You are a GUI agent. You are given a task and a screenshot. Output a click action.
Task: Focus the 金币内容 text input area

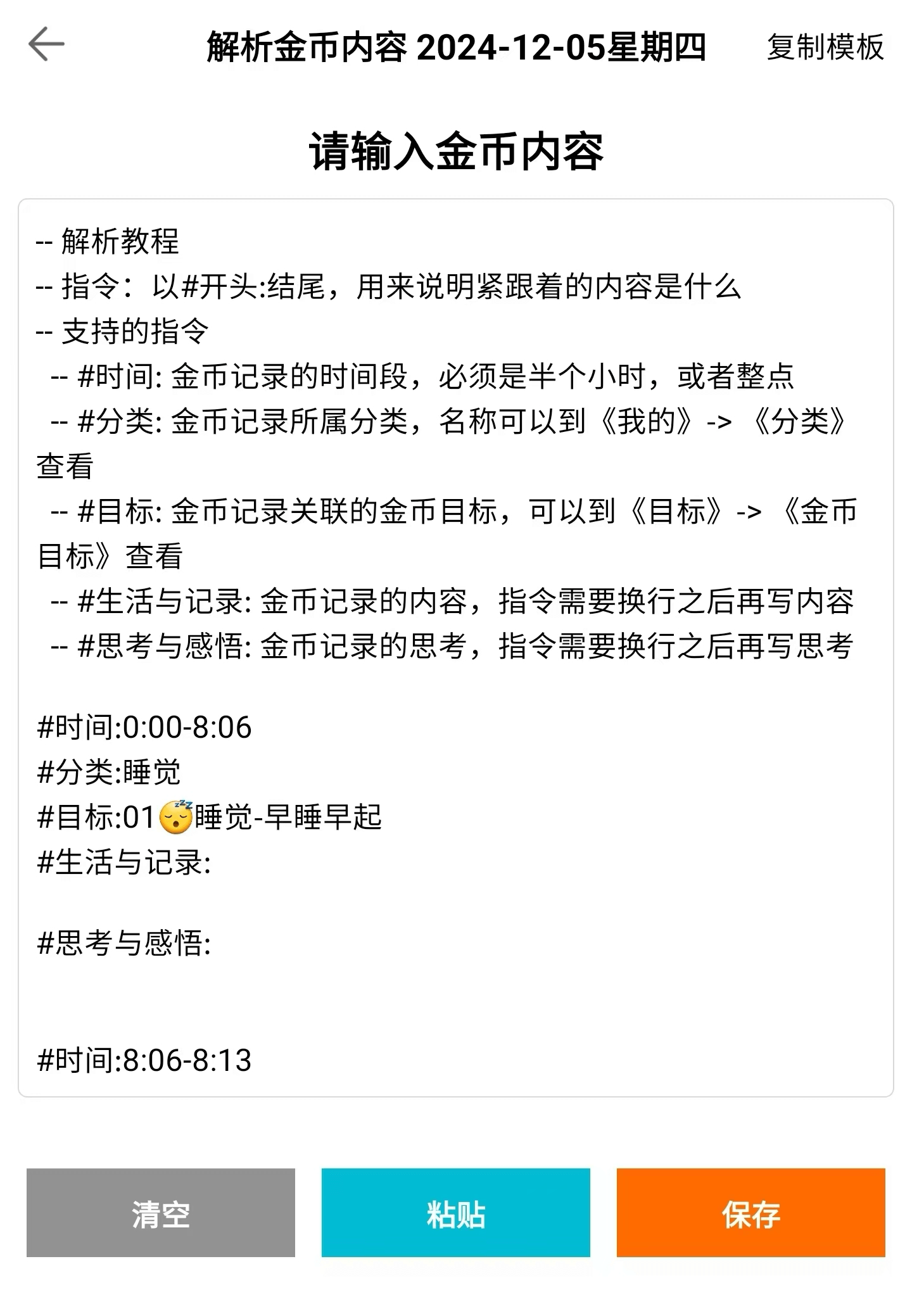[456, 646]
